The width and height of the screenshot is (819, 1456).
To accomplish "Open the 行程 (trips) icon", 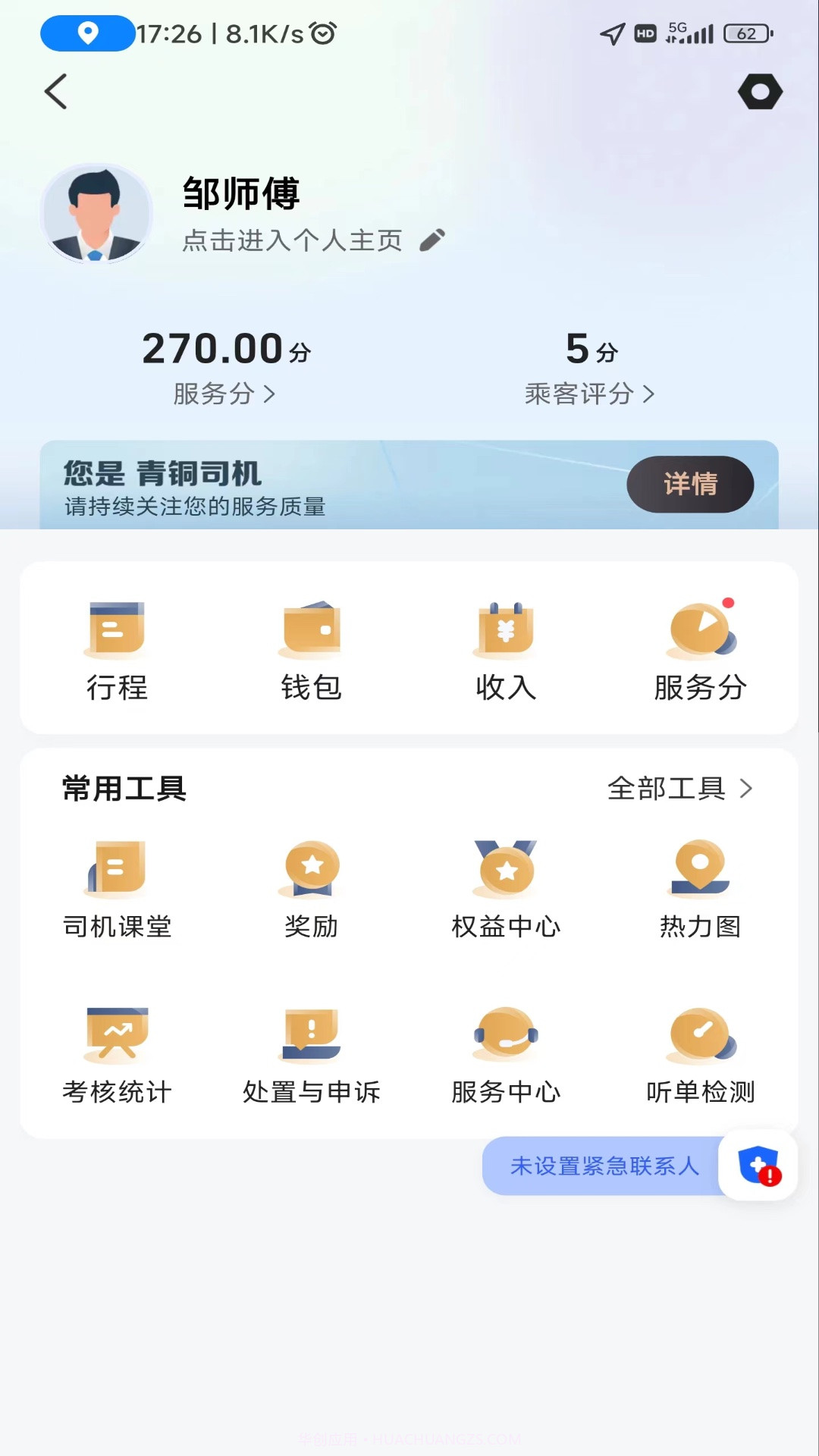I will 118,648.
